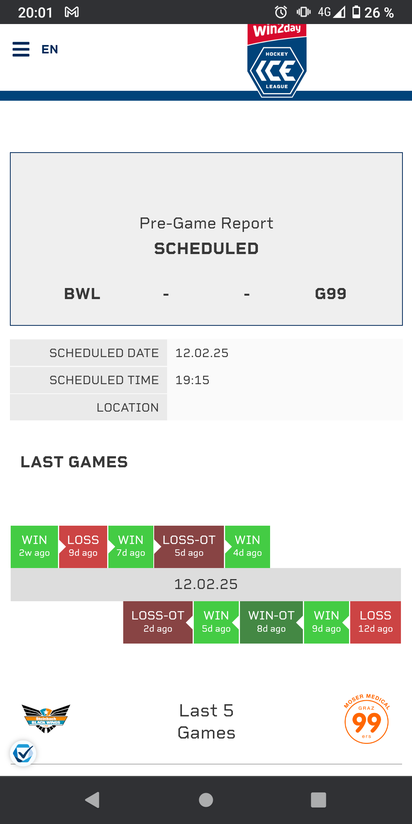This screenshot has height=824, width=412.
Task: View Graz99ers' WIN from 5d ago
Action: 217,622
